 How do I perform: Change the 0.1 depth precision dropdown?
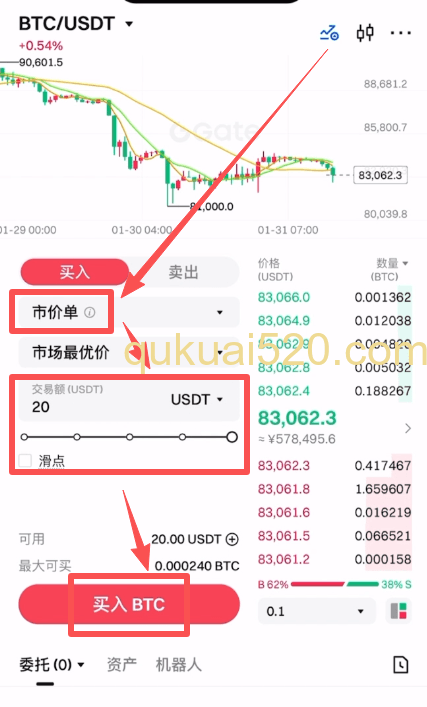tap(317, 611)
